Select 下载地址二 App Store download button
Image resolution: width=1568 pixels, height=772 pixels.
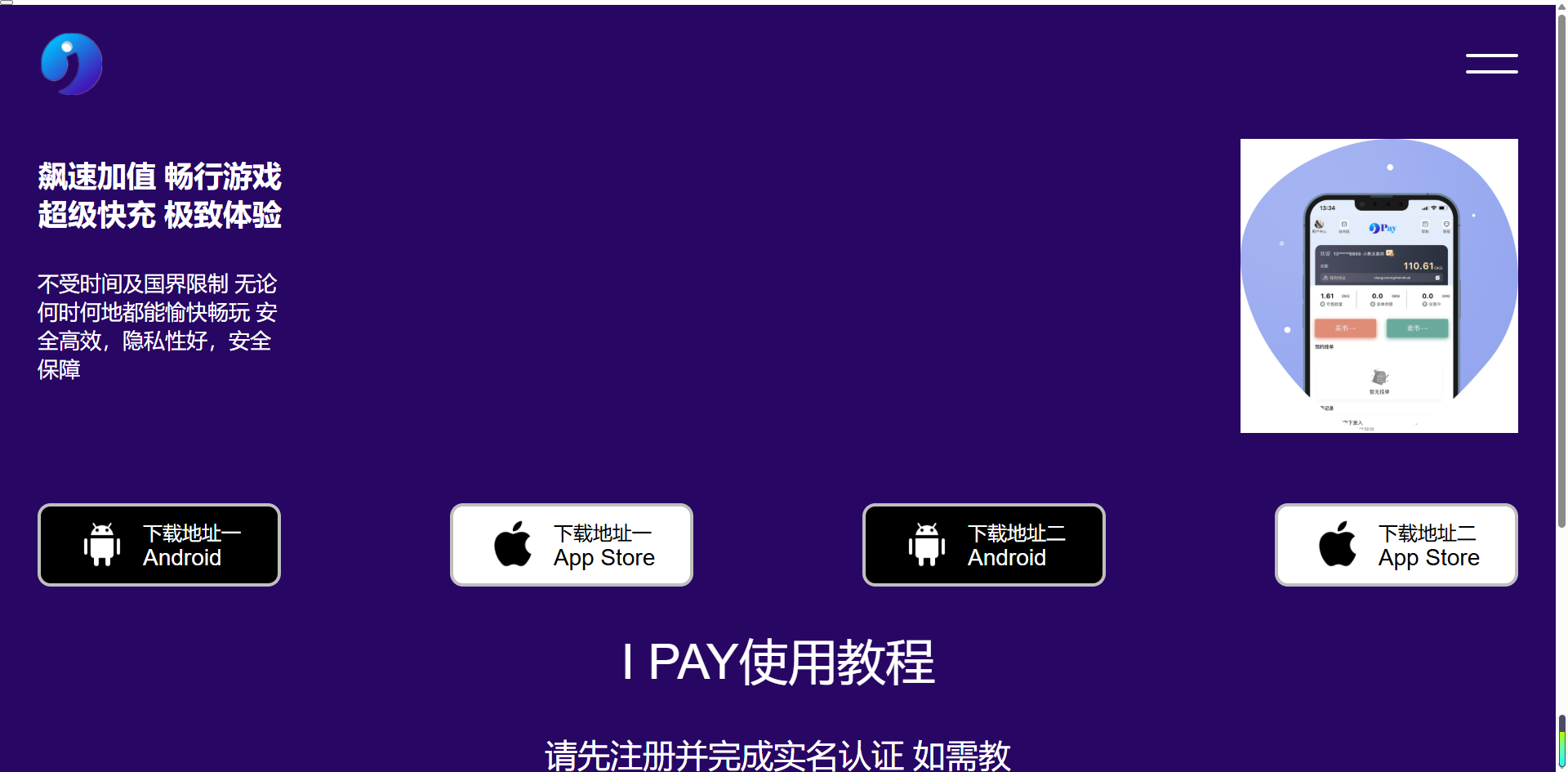point(1396,545)
